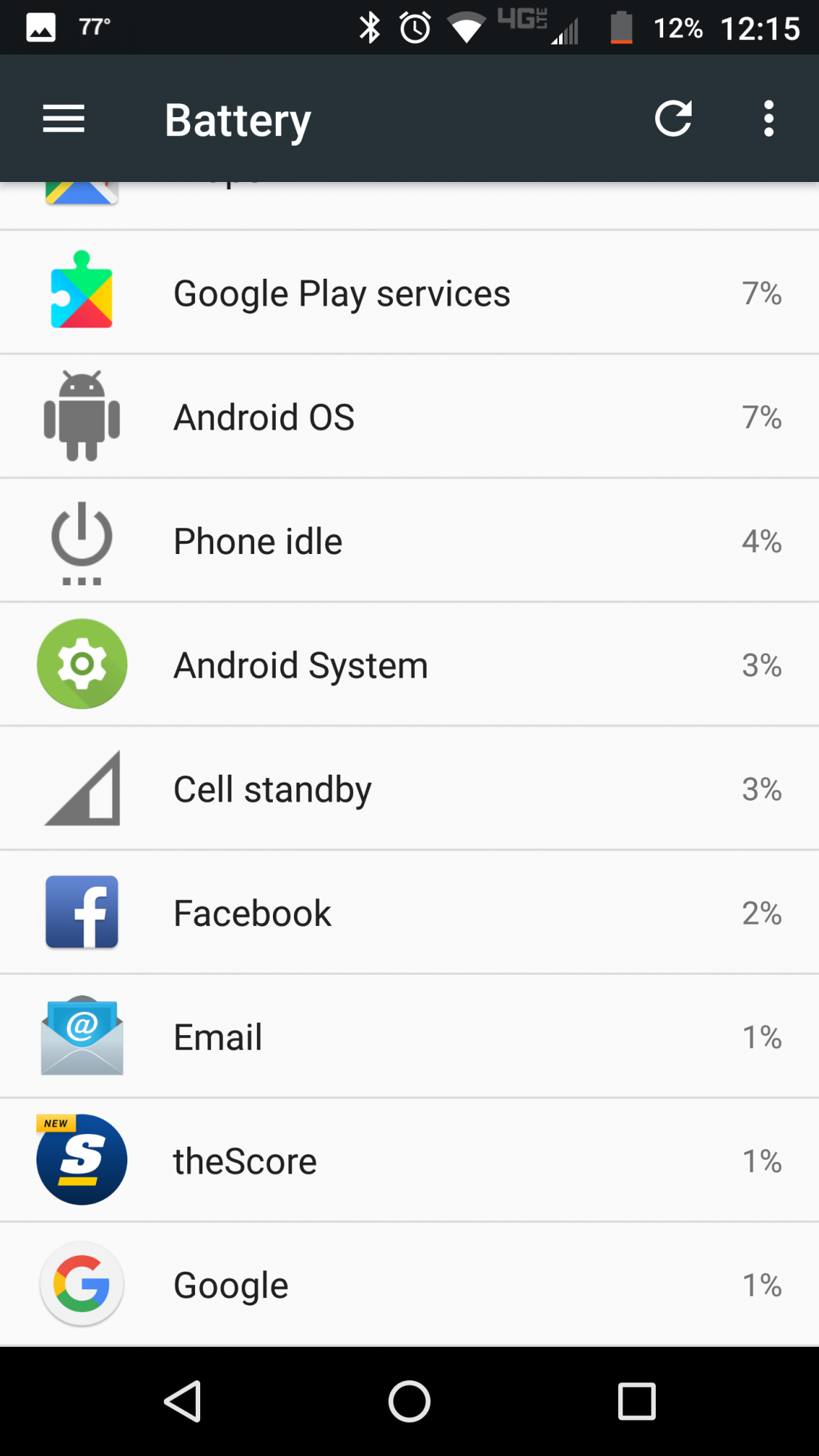
Task: Open Email battery usage details
Action: 409,1036
